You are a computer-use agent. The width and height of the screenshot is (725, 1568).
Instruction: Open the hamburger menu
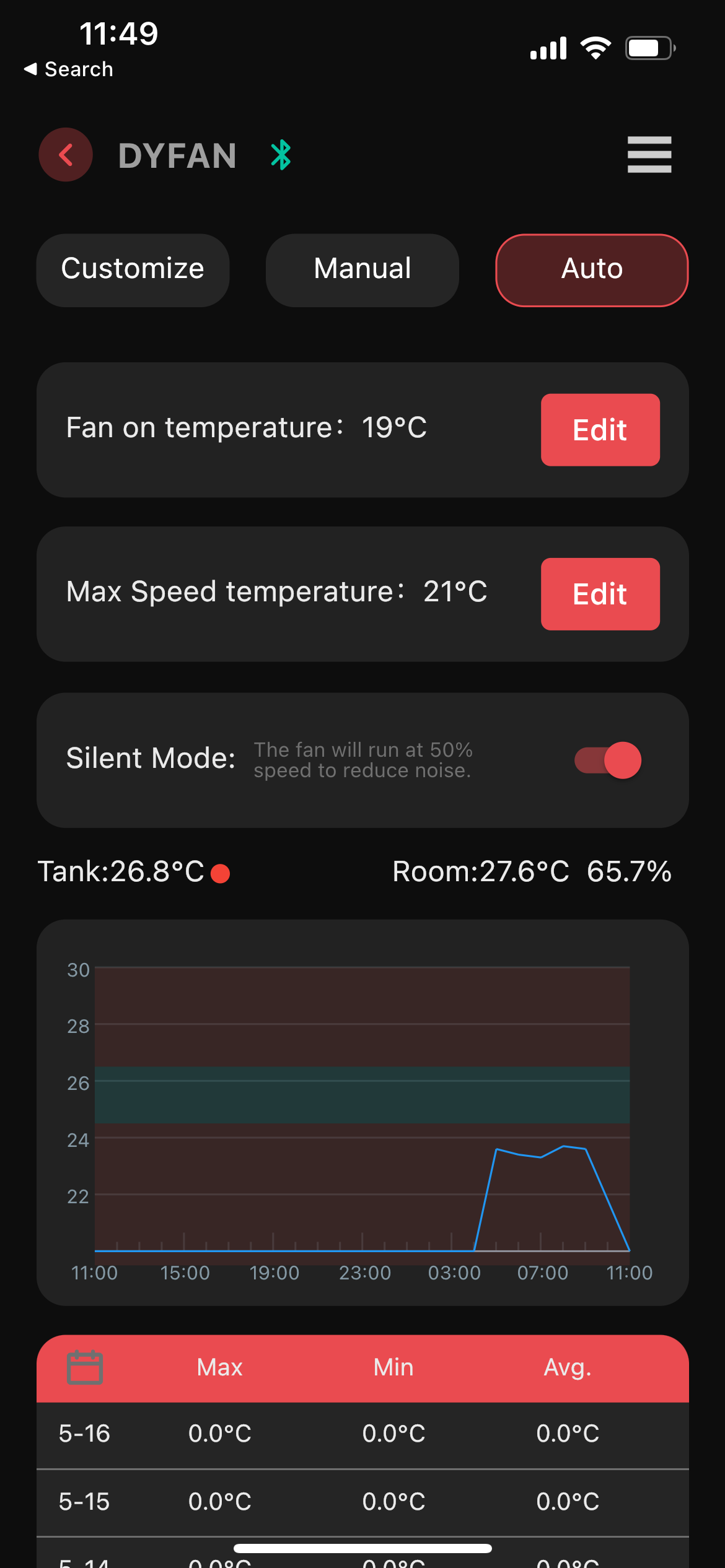tap(649, 154)
